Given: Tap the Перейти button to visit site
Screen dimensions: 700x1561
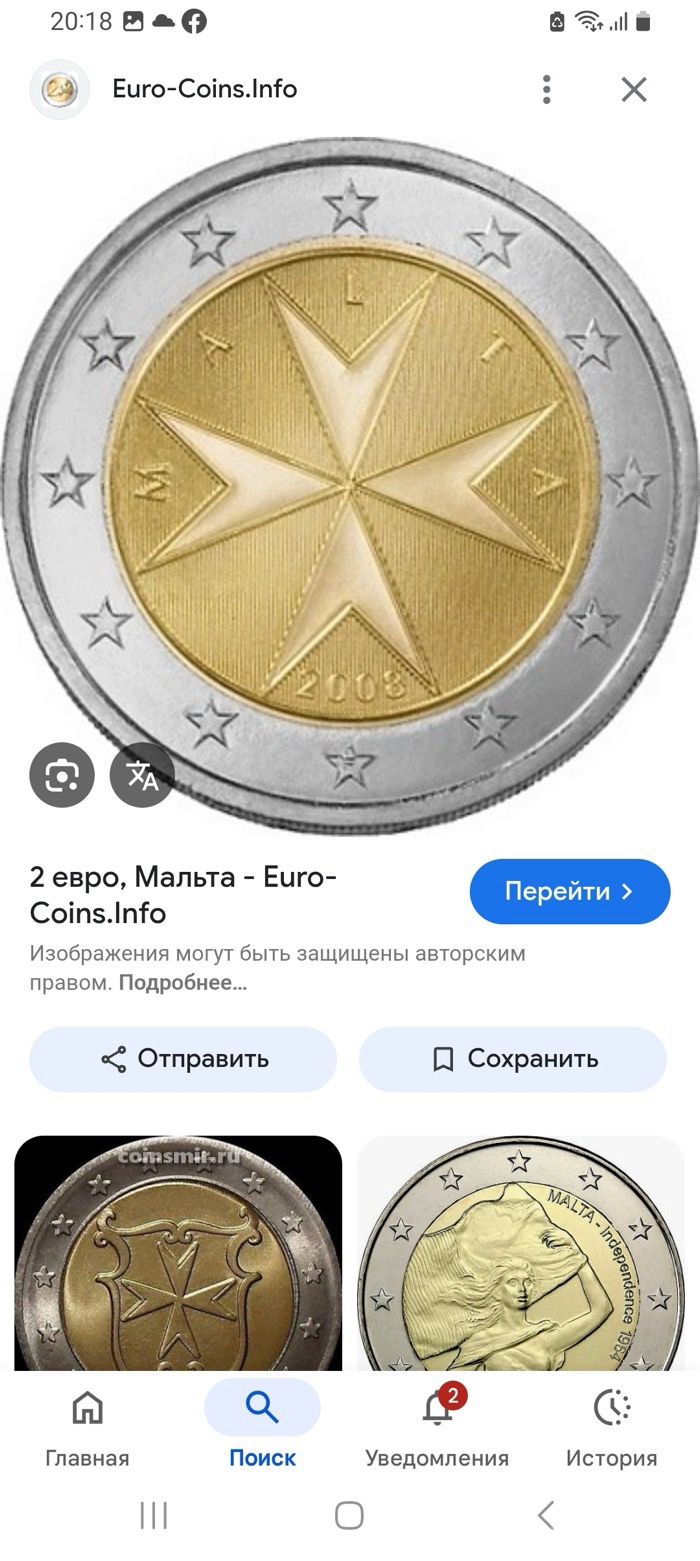Looking at the screenshot, I should tap(569, 891).
